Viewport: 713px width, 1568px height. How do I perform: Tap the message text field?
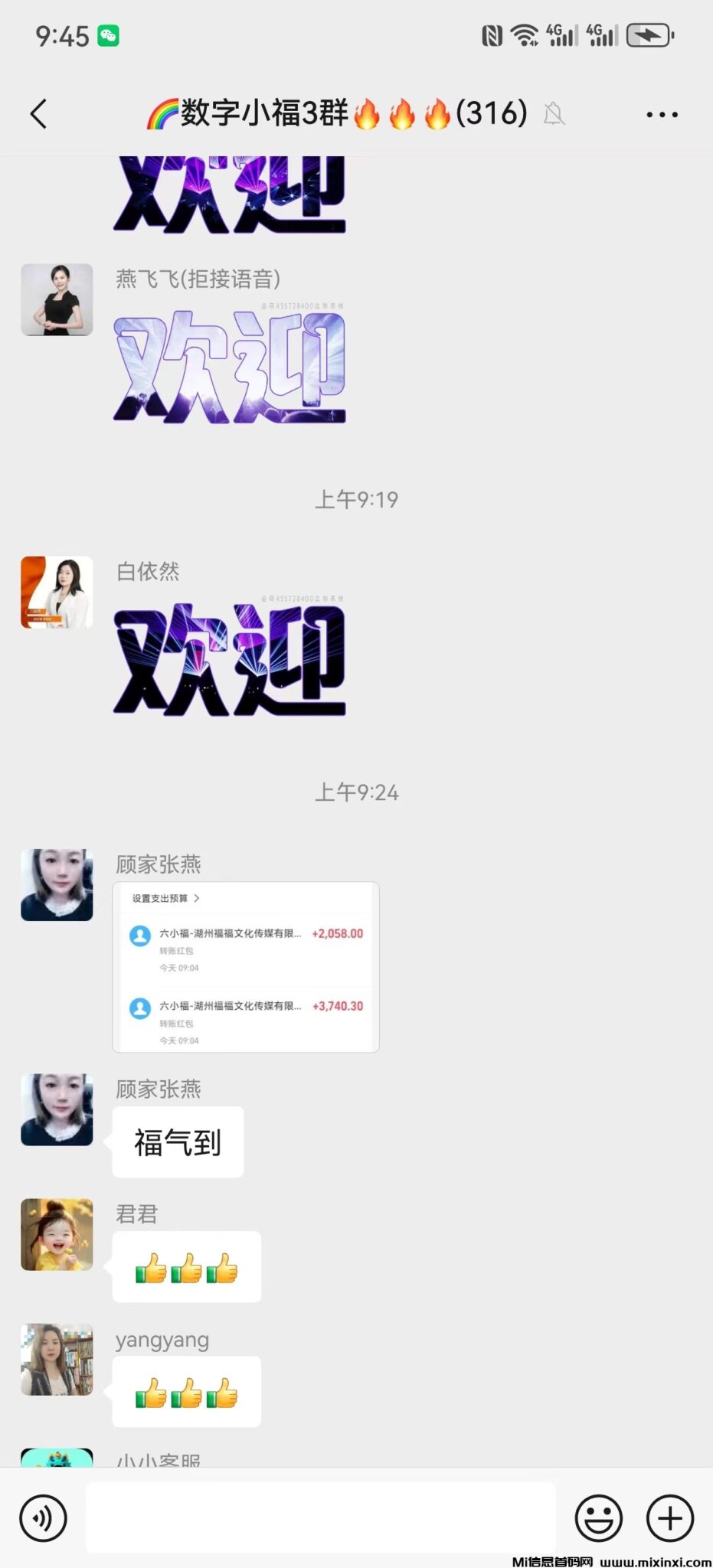(x=320, y=1517)
